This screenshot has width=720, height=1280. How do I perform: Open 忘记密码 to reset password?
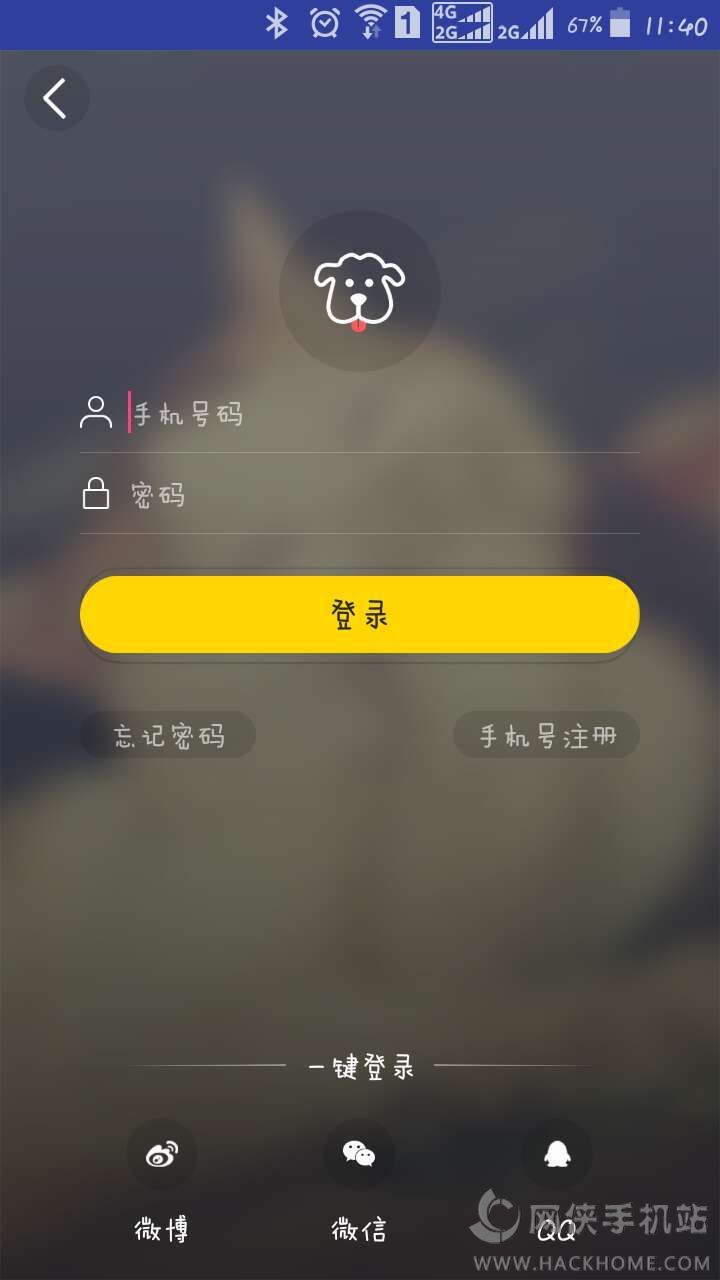(168, 736)
